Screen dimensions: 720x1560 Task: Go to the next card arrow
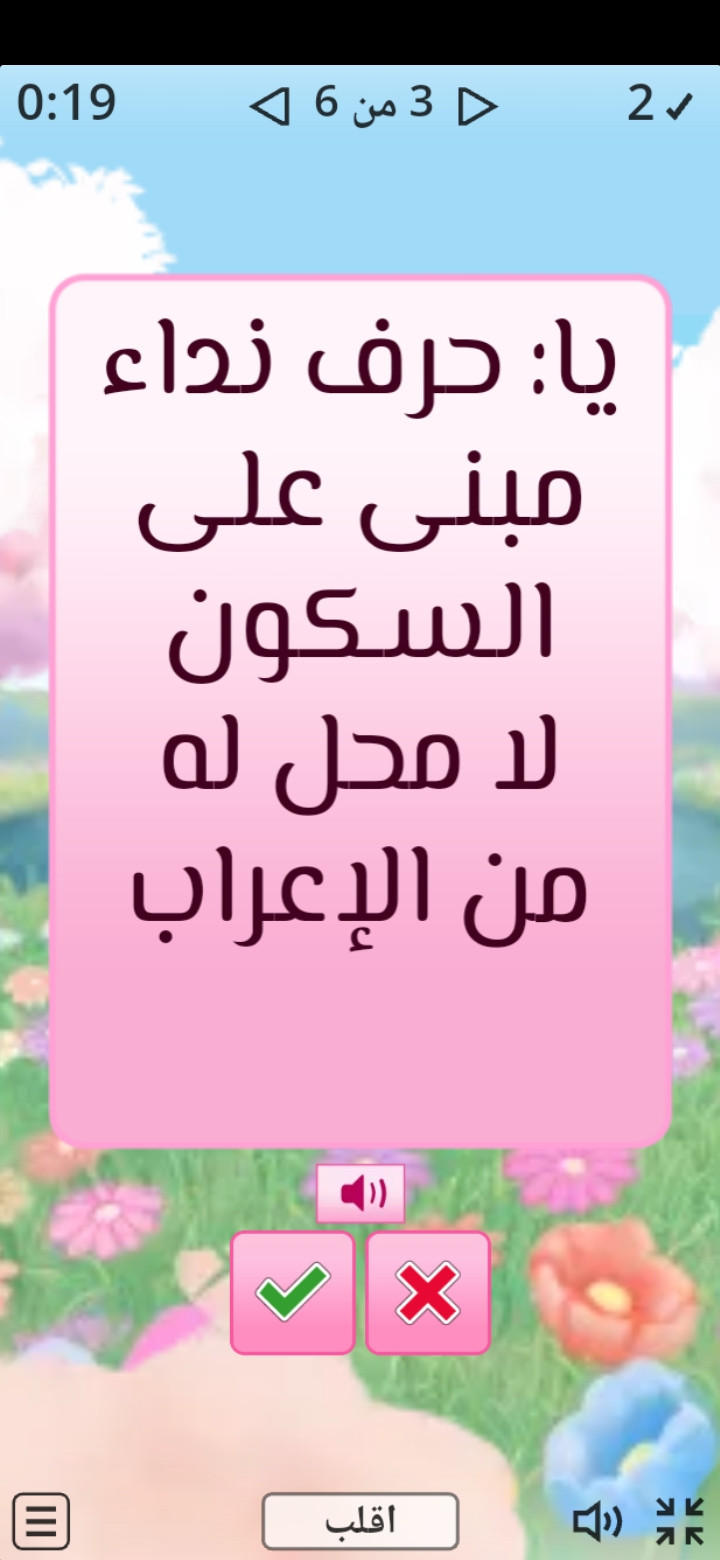click(478, 105)
